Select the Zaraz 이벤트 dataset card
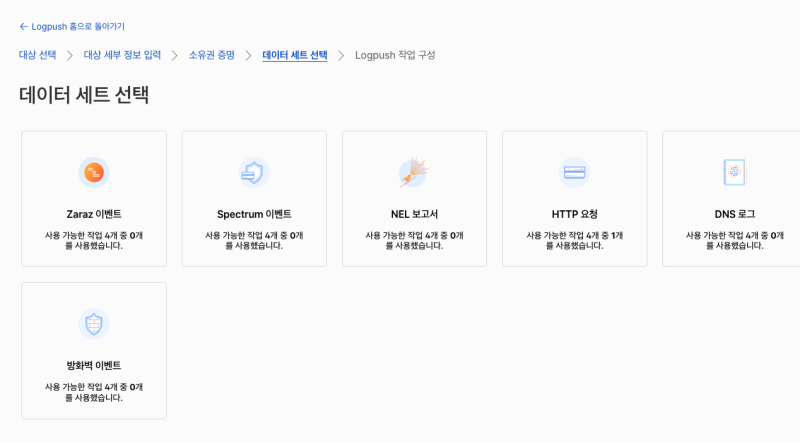The image size is (800, 442). (94, 199)
